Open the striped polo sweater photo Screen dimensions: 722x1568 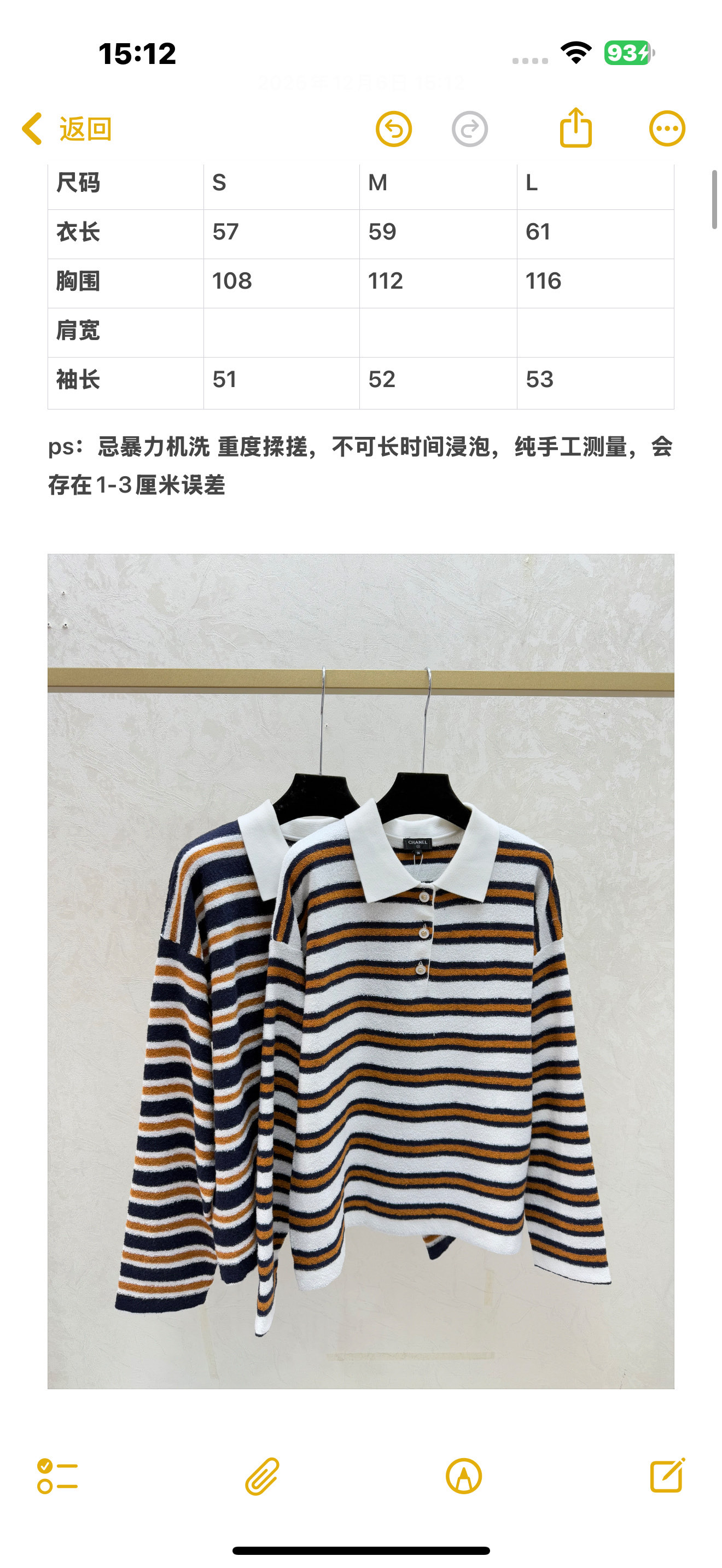360,971
